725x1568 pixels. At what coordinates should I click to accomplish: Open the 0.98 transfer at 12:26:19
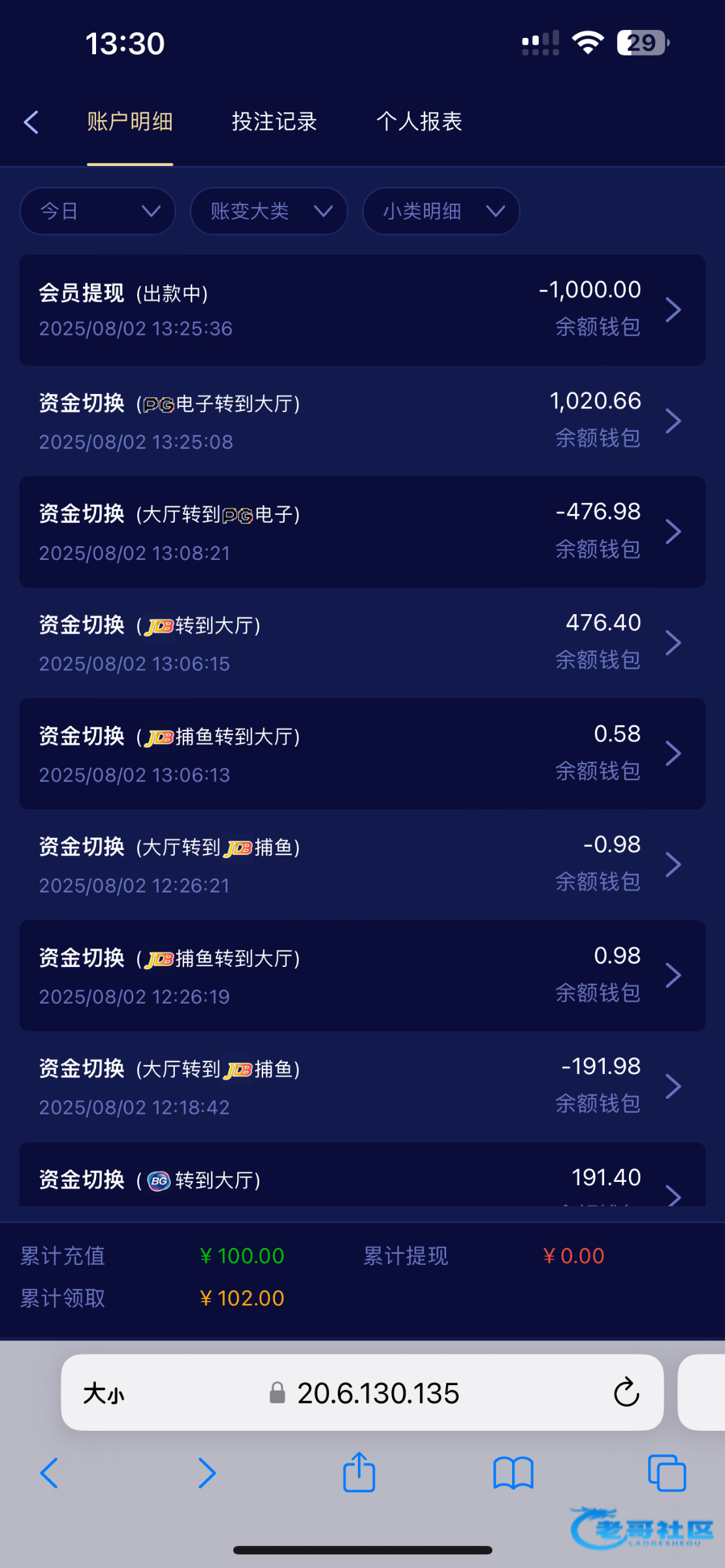[362, 975]
